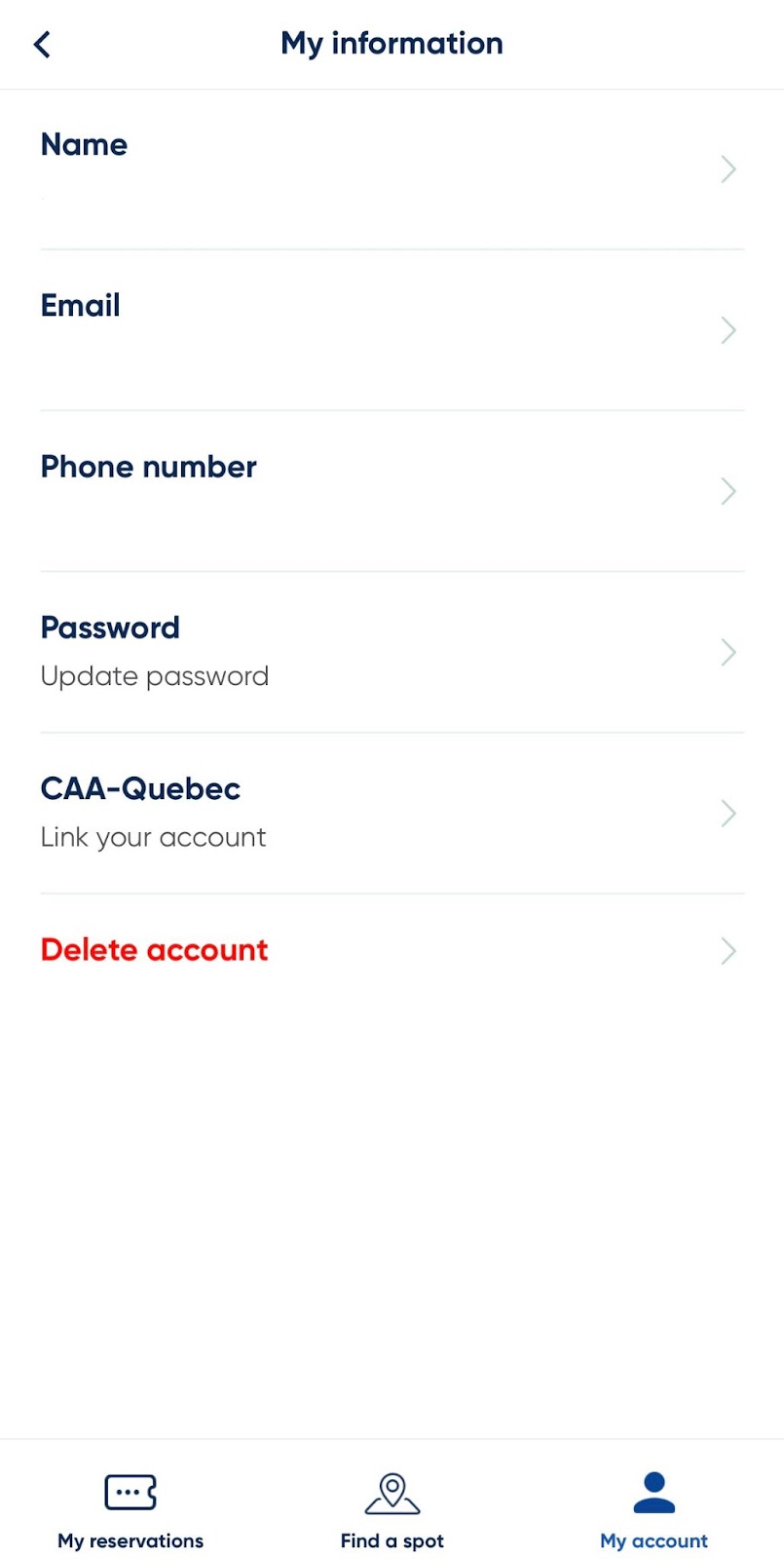Open Password to update password
The image size is (784, 1559).
(392, 652)
